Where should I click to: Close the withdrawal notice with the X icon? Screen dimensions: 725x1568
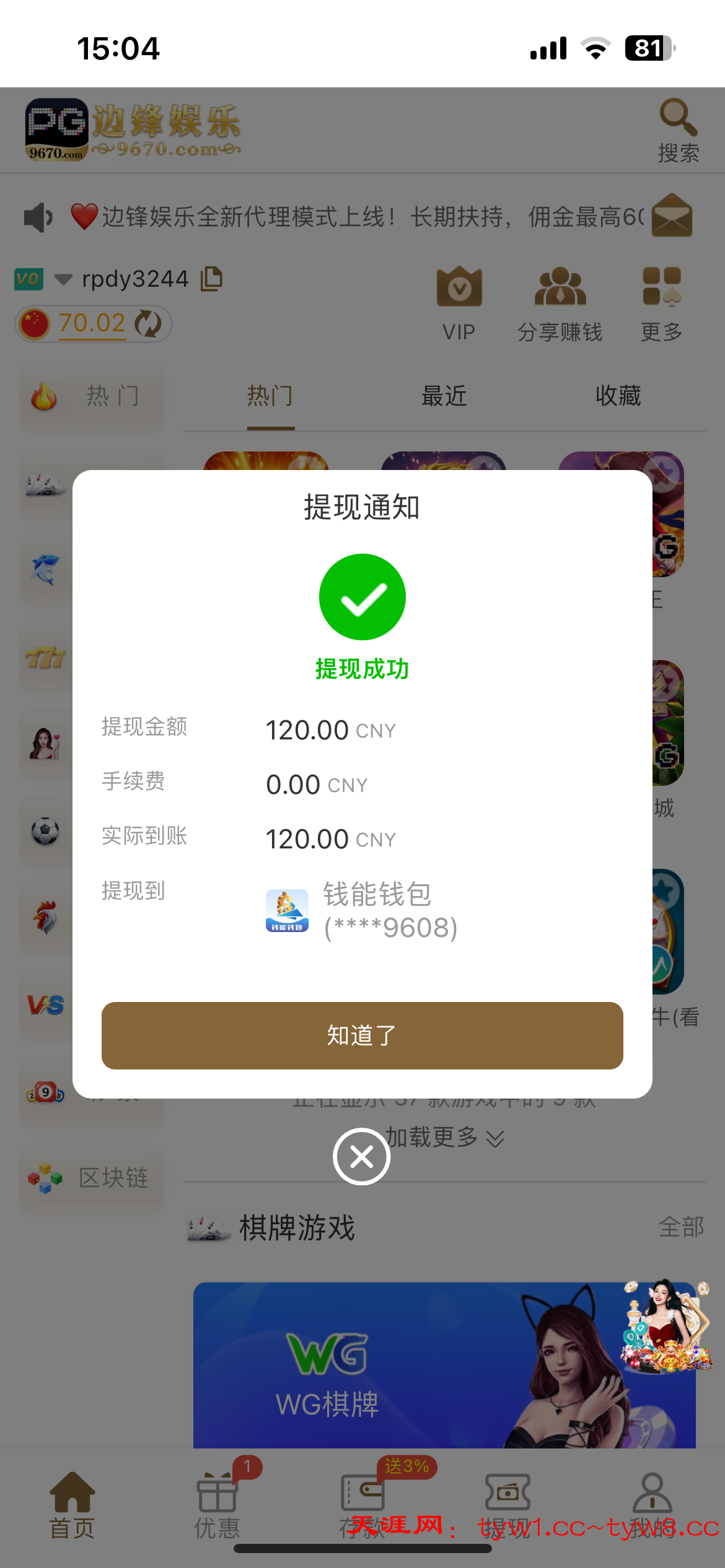[x=362, y=1156]
